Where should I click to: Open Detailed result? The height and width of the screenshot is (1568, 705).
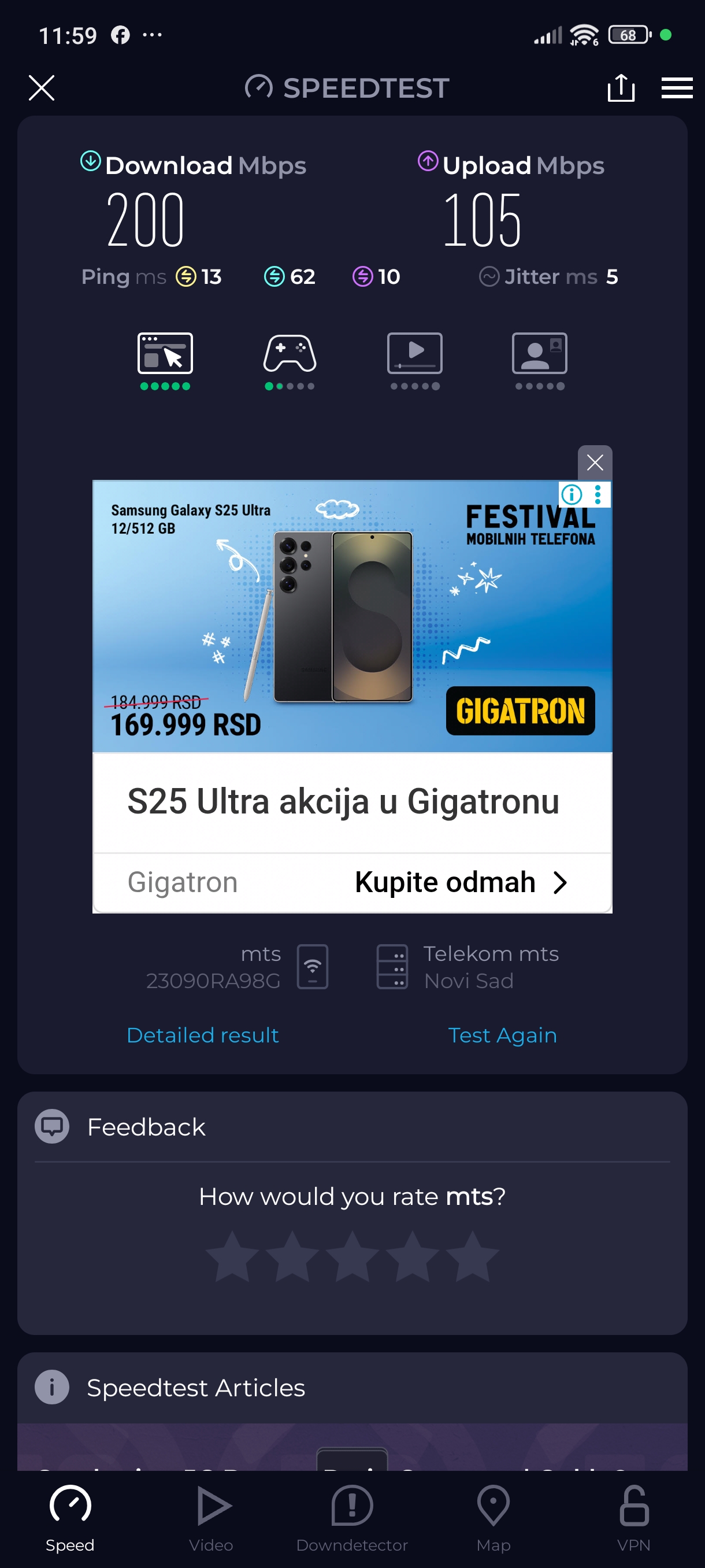pyautogui.click(x=203, y=1035)
